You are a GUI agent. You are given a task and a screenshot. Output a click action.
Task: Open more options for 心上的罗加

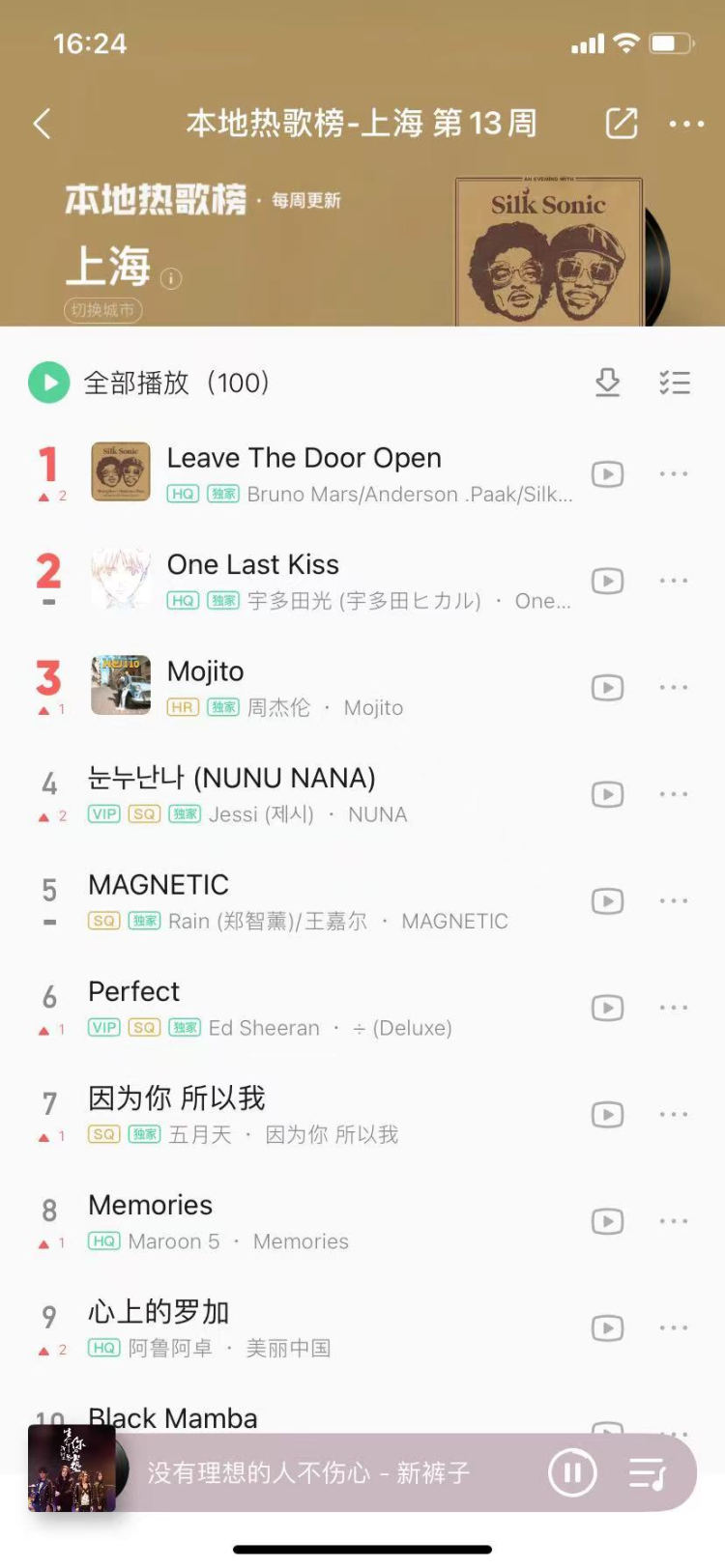[674, 1328]
